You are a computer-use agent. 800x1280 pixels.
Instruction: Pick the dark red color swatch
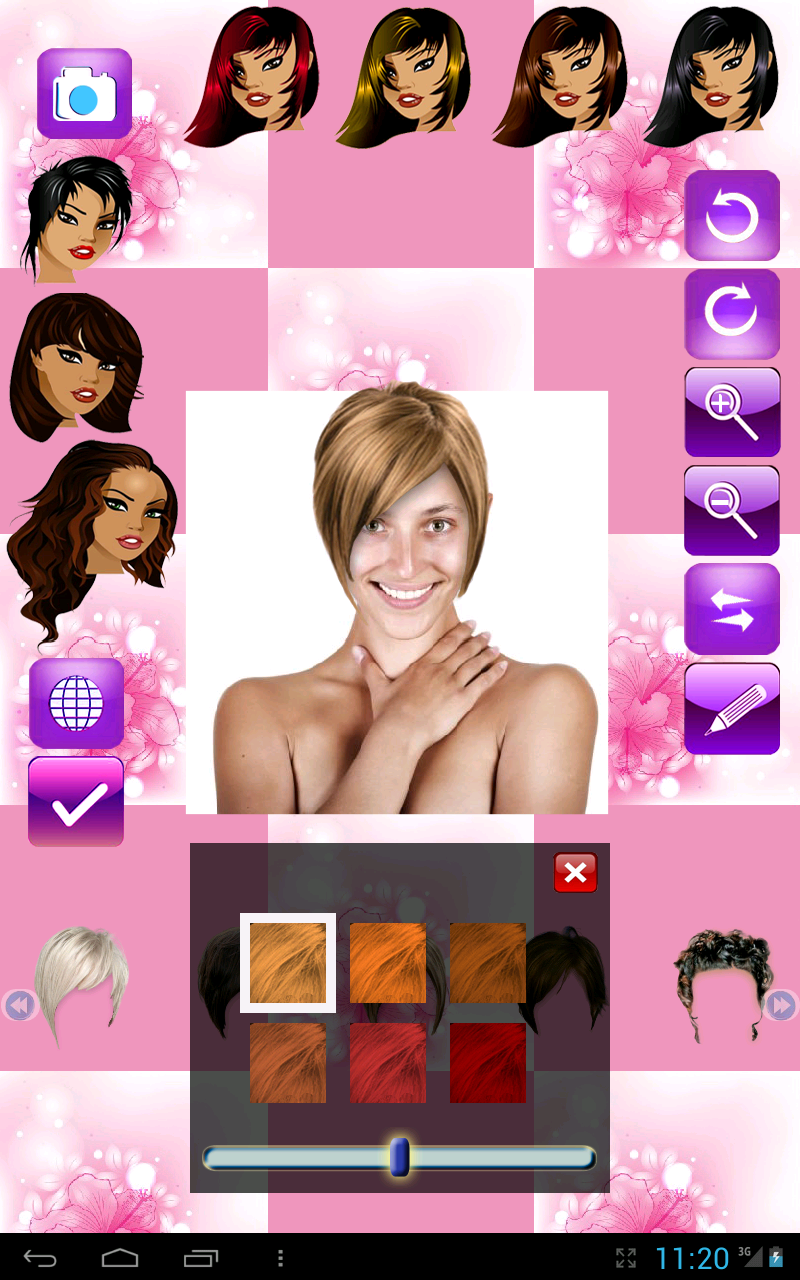coord(487,1062)
